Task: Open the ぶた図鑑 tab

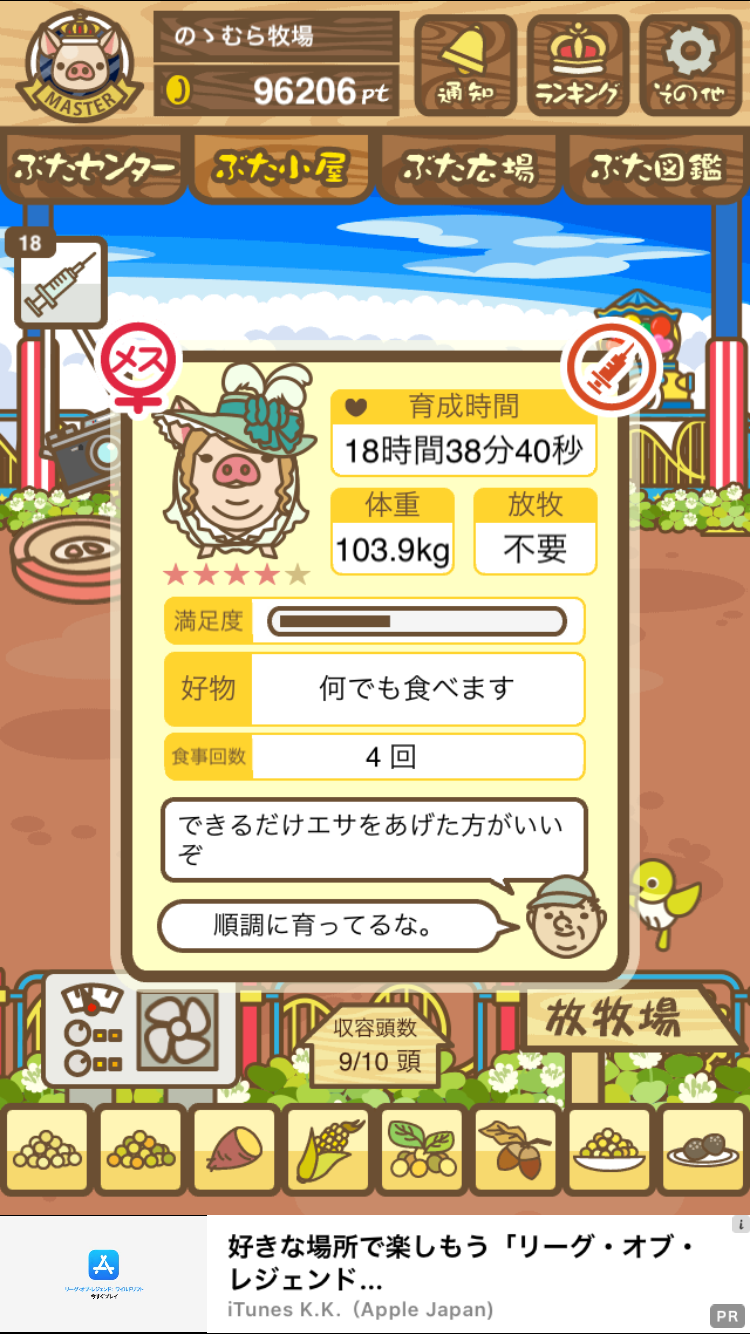Action: (x=655, y=168)
